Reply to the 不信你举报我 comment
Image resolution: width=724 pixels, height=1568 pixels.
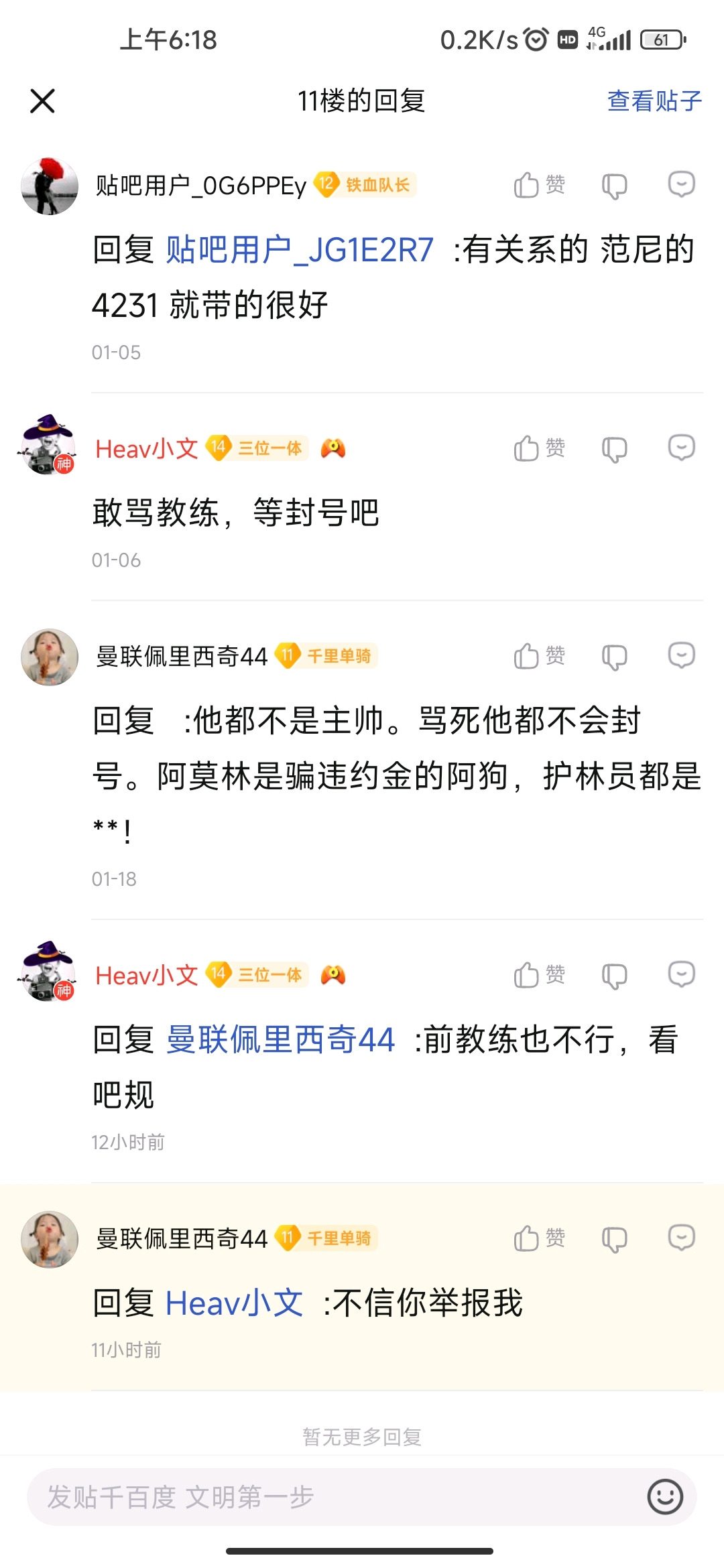click(681, 1238)
